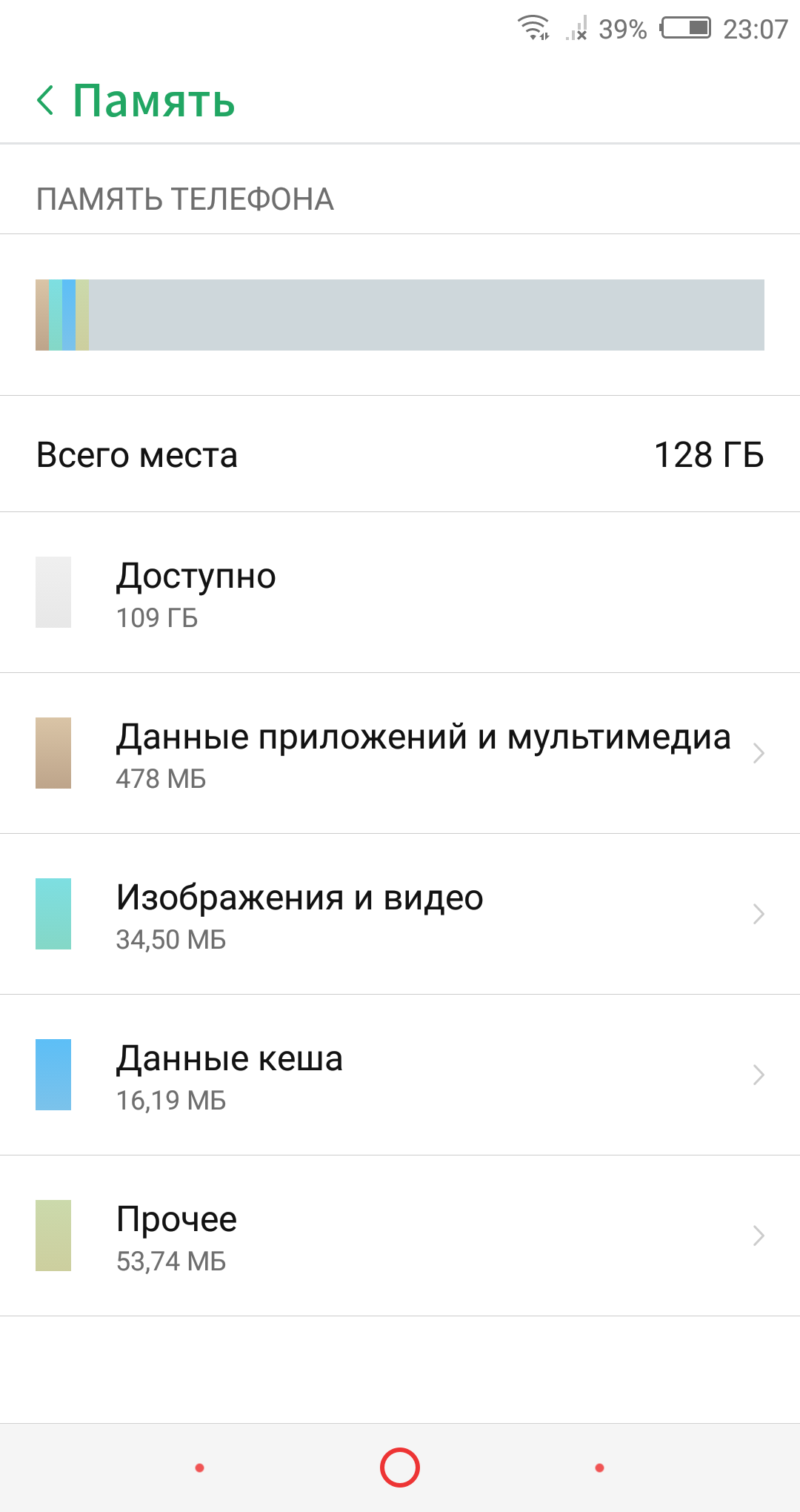This screenshot has height=1512, width=800.
Task: Go back from the Память screen
Action: click(45, 100)
